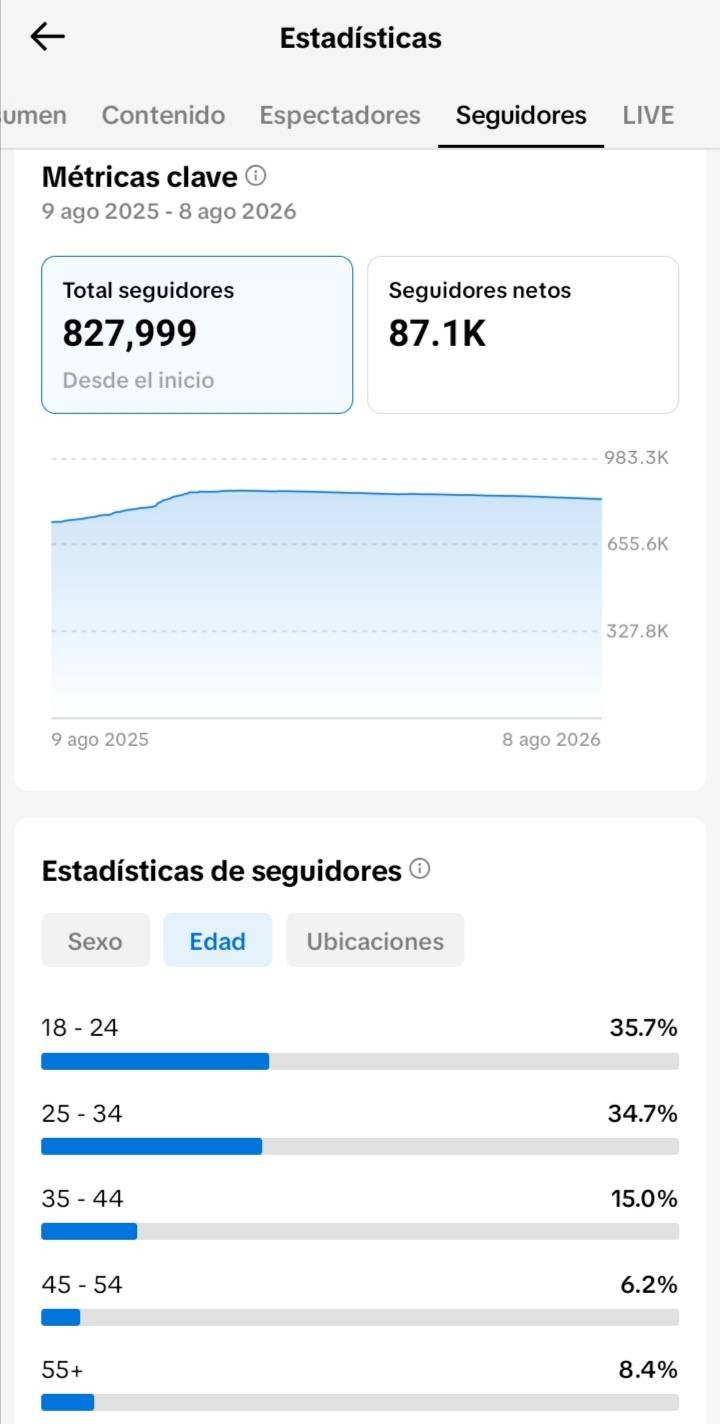
Task: Select the Total seguidores card
Action: [x=197, y=335]
